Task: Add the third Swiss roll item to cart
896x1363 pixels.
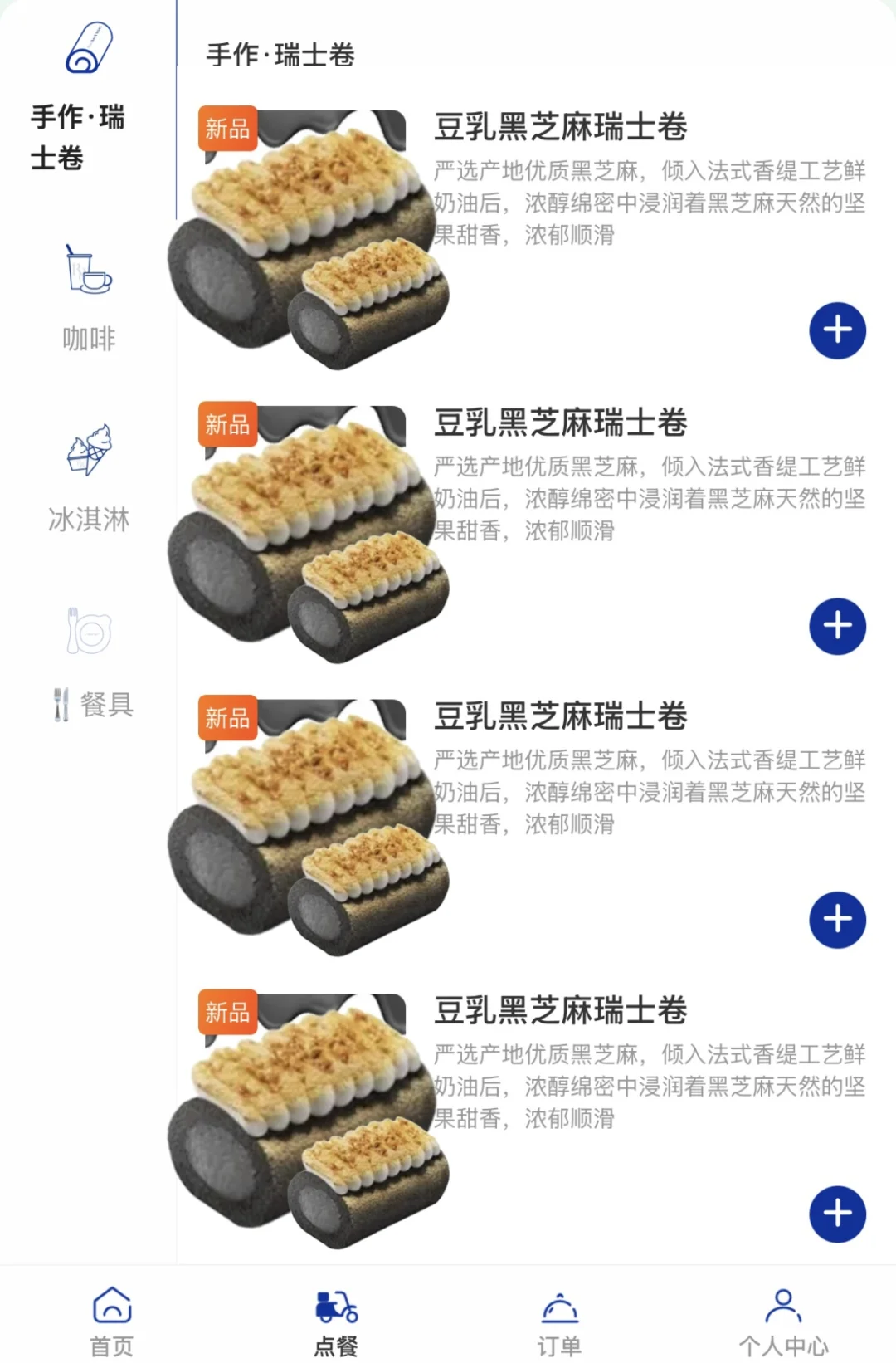Action: [837, 919]
